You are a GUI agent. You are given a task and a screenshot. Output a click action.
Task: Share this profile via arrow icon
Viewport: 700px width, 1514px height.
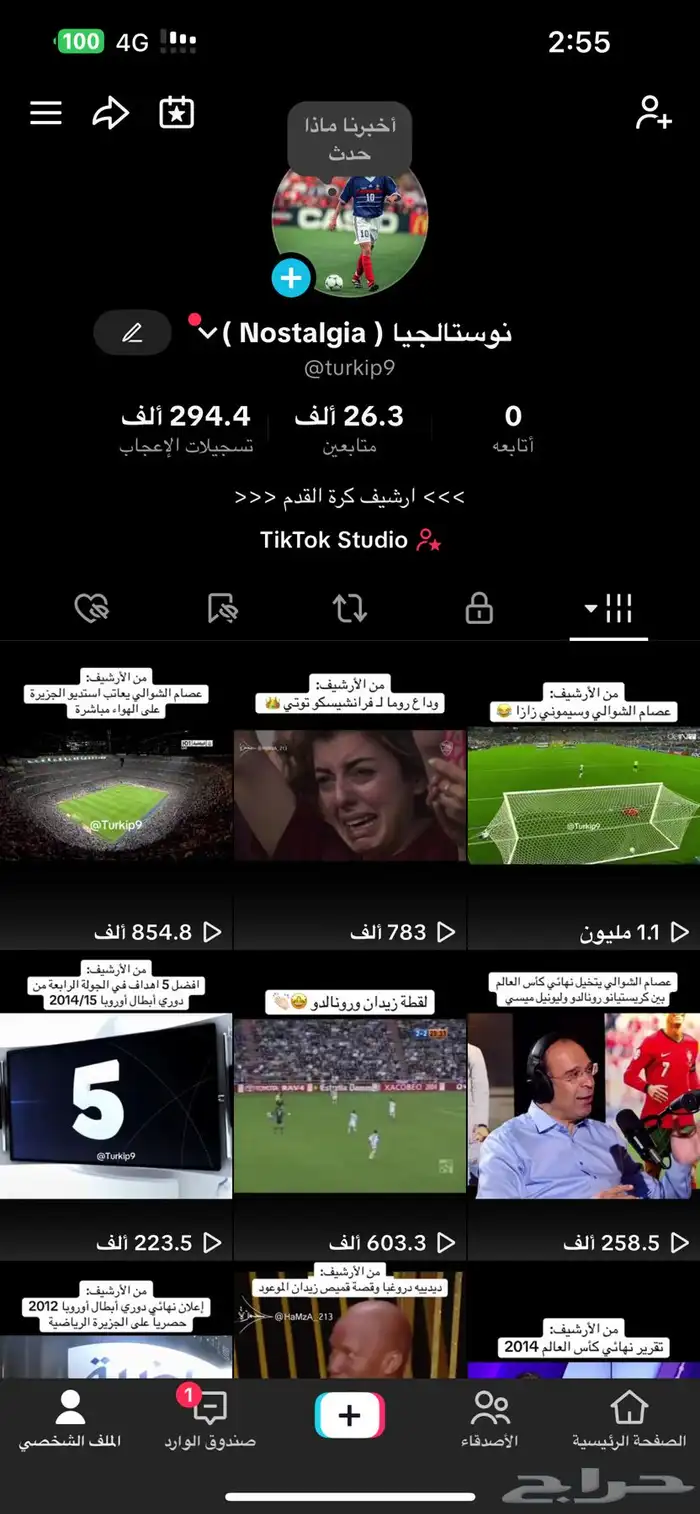[111, 113]
